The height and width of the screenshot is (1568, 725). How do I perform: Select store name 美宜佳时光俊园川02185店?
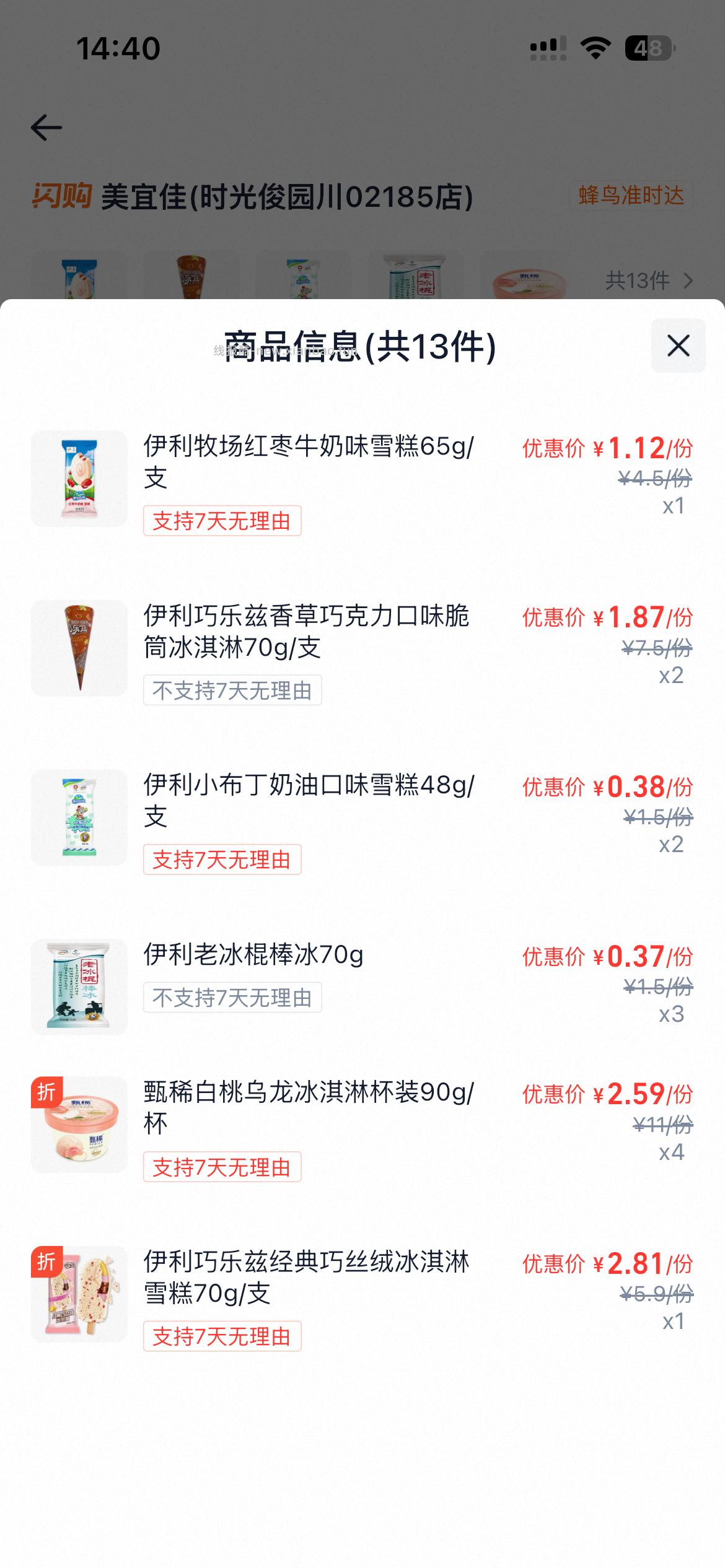(x=285, y=197)
